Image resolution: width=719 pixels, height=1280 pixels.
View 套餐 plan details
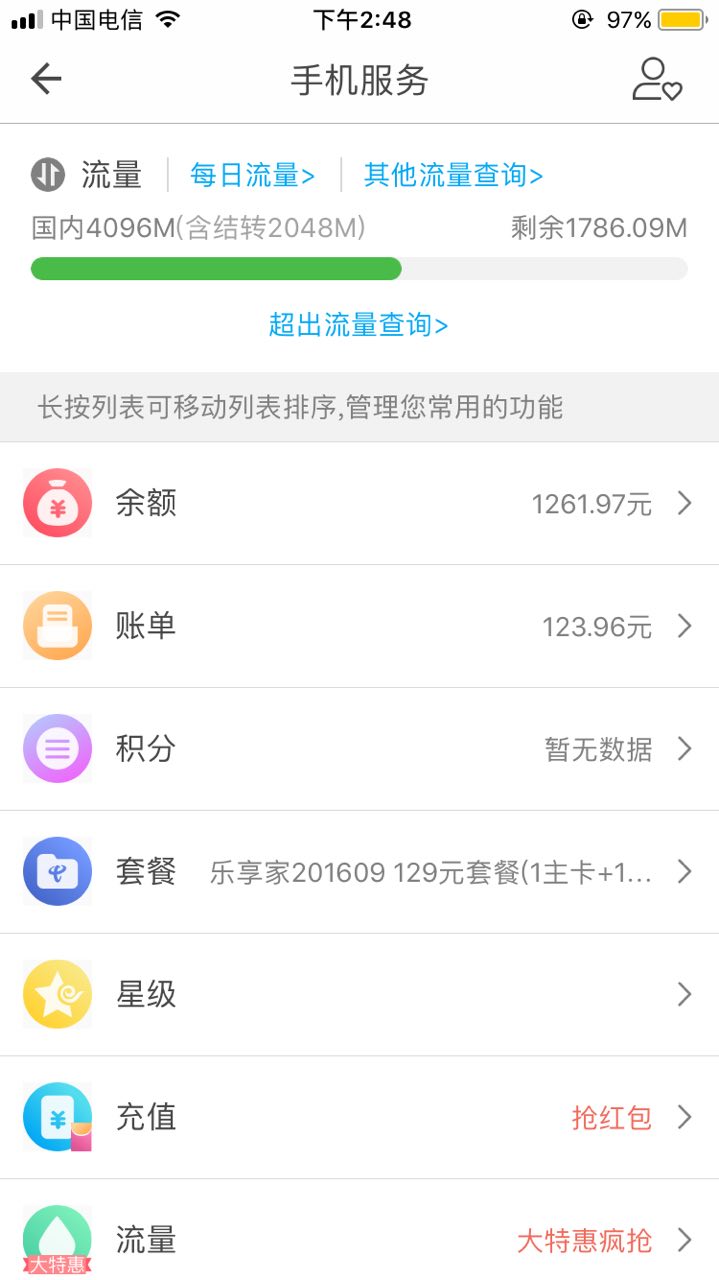(359, 872)
